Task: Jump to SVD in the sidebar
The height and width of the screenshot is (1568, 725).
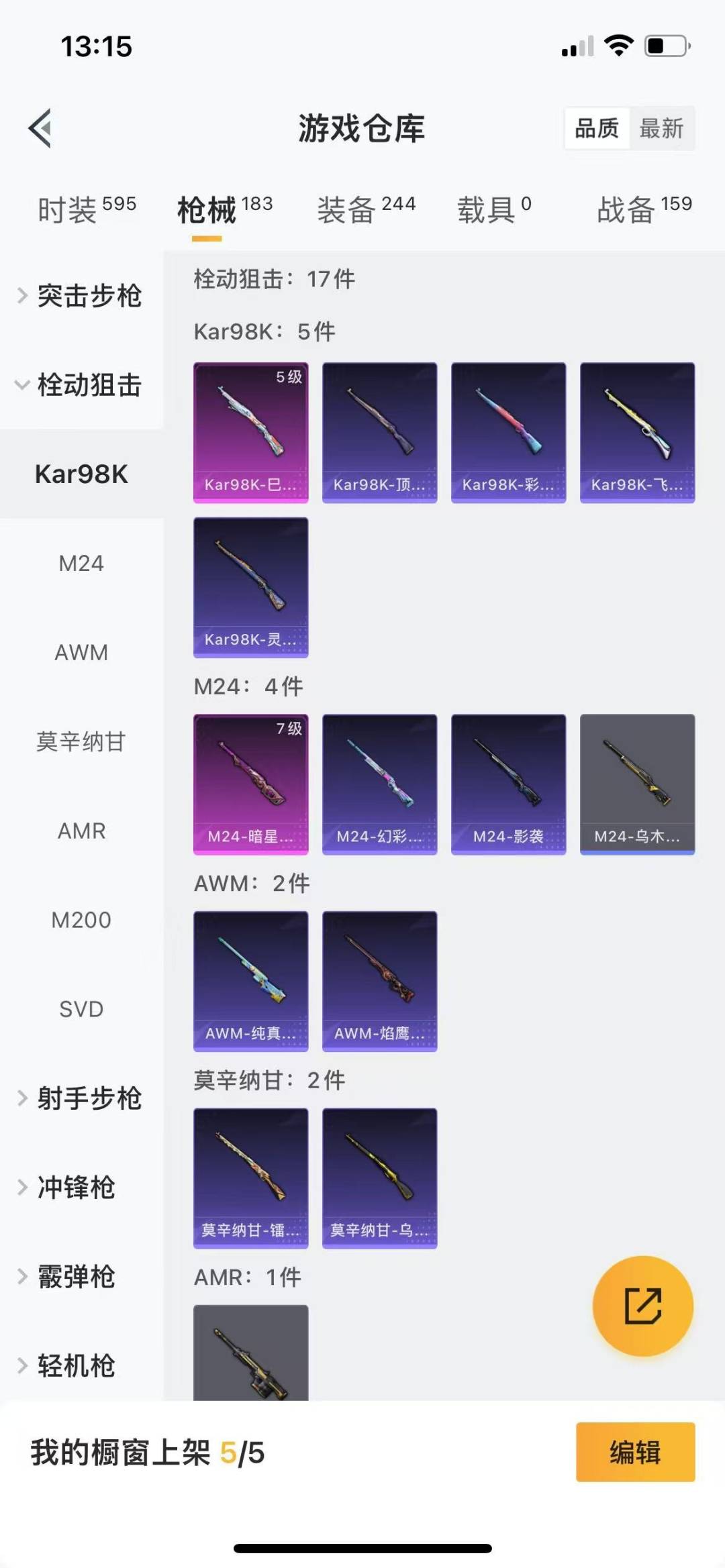Action: tap(81, 1009)
